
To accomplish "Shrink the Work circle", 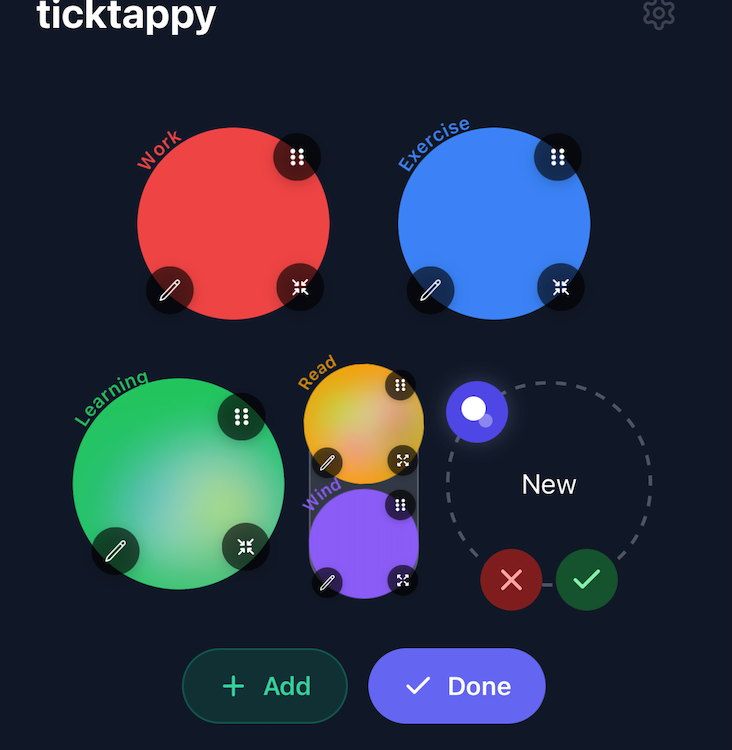I will (300, 287).
